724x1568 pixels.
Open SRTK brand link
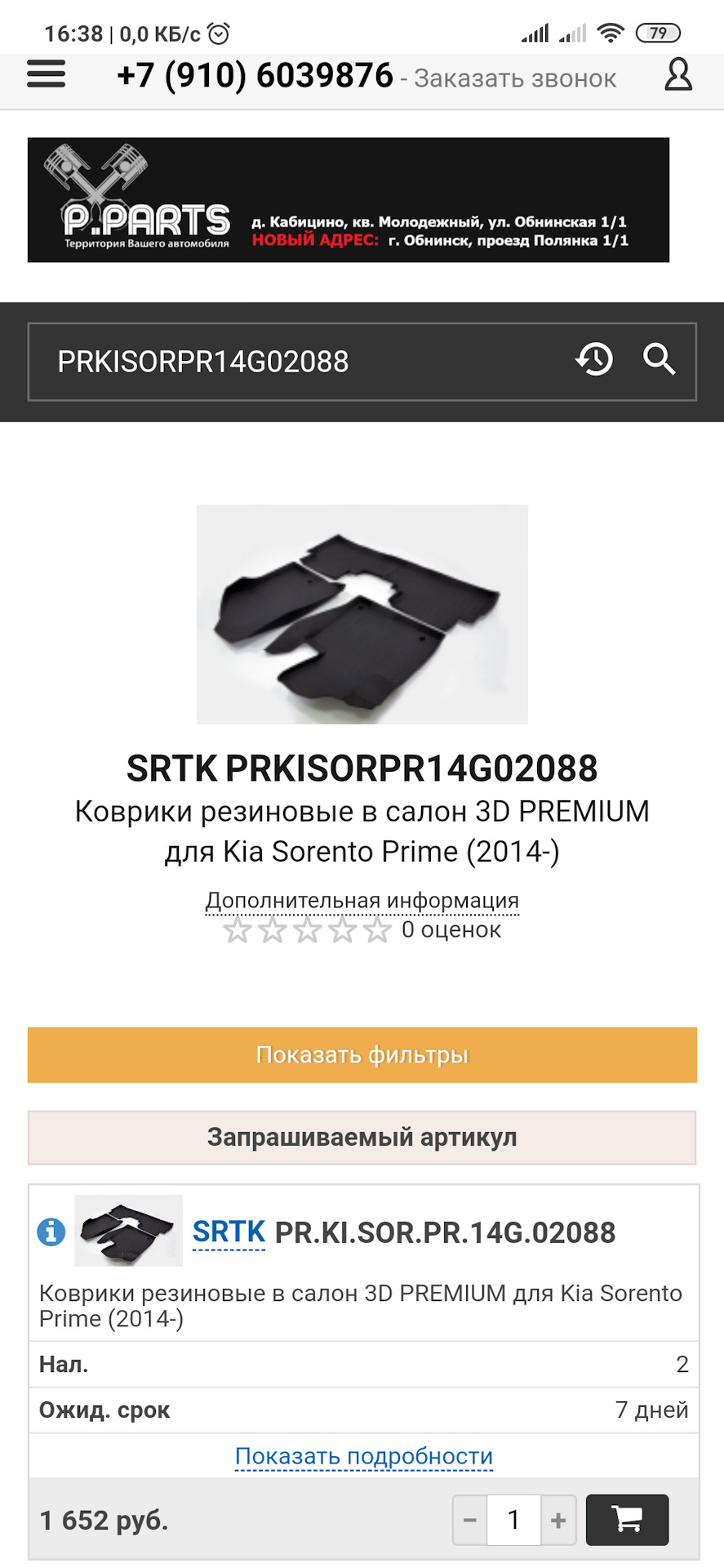[229, 1232]
